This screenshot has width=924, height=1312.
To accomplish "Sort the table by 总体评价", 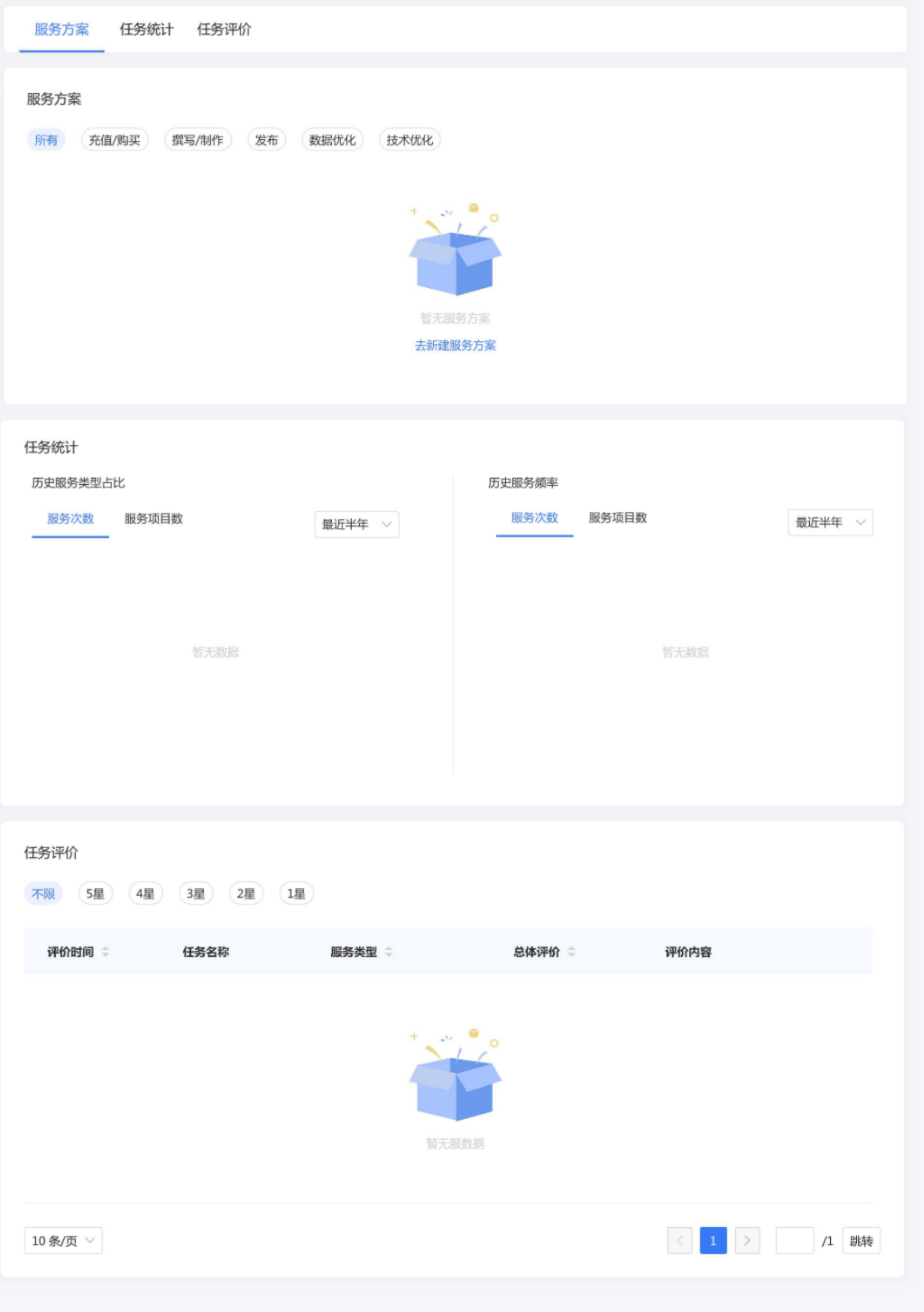I will (x=571, y=952).
